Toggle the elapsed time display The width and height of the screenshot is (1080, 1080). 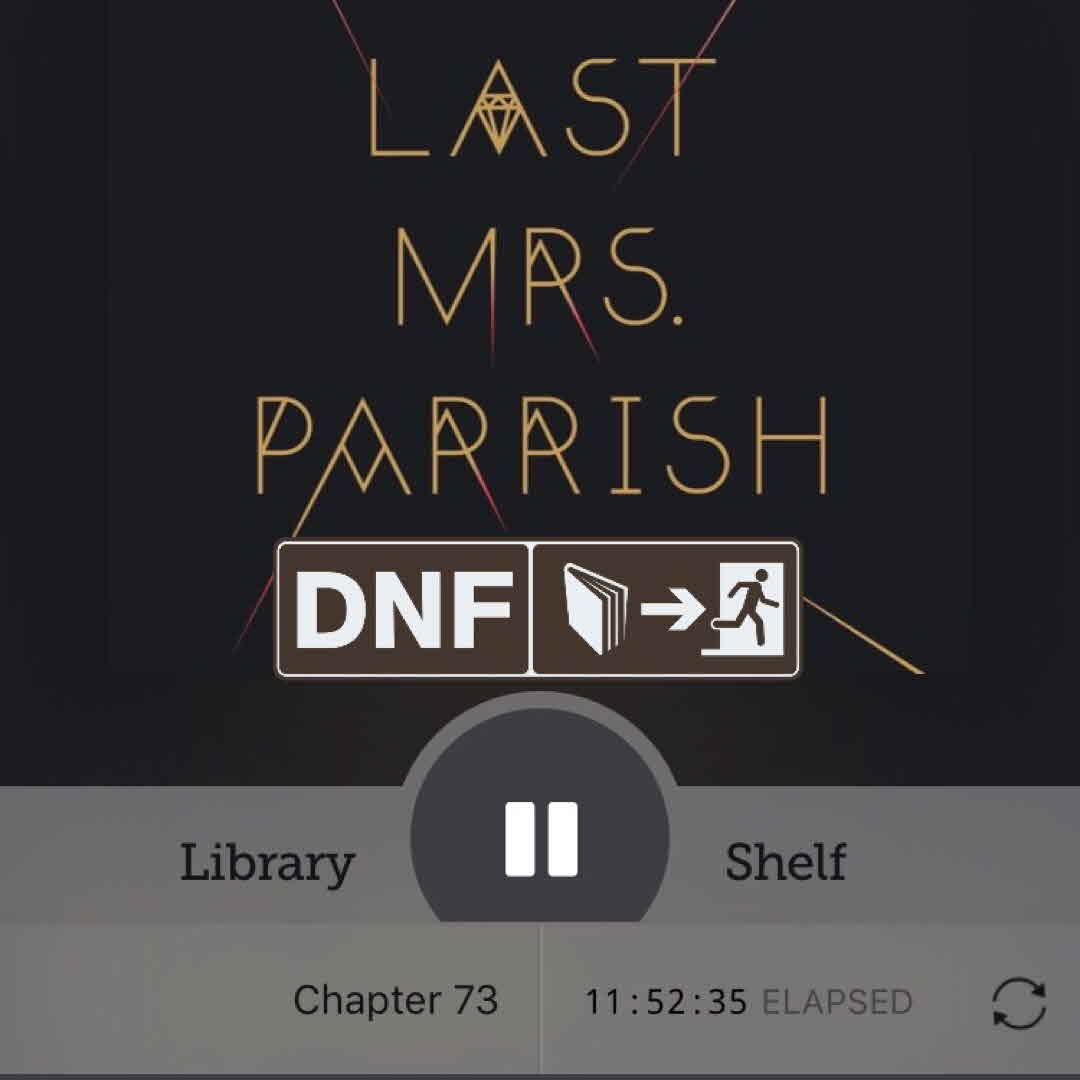tap(748, 1002)
